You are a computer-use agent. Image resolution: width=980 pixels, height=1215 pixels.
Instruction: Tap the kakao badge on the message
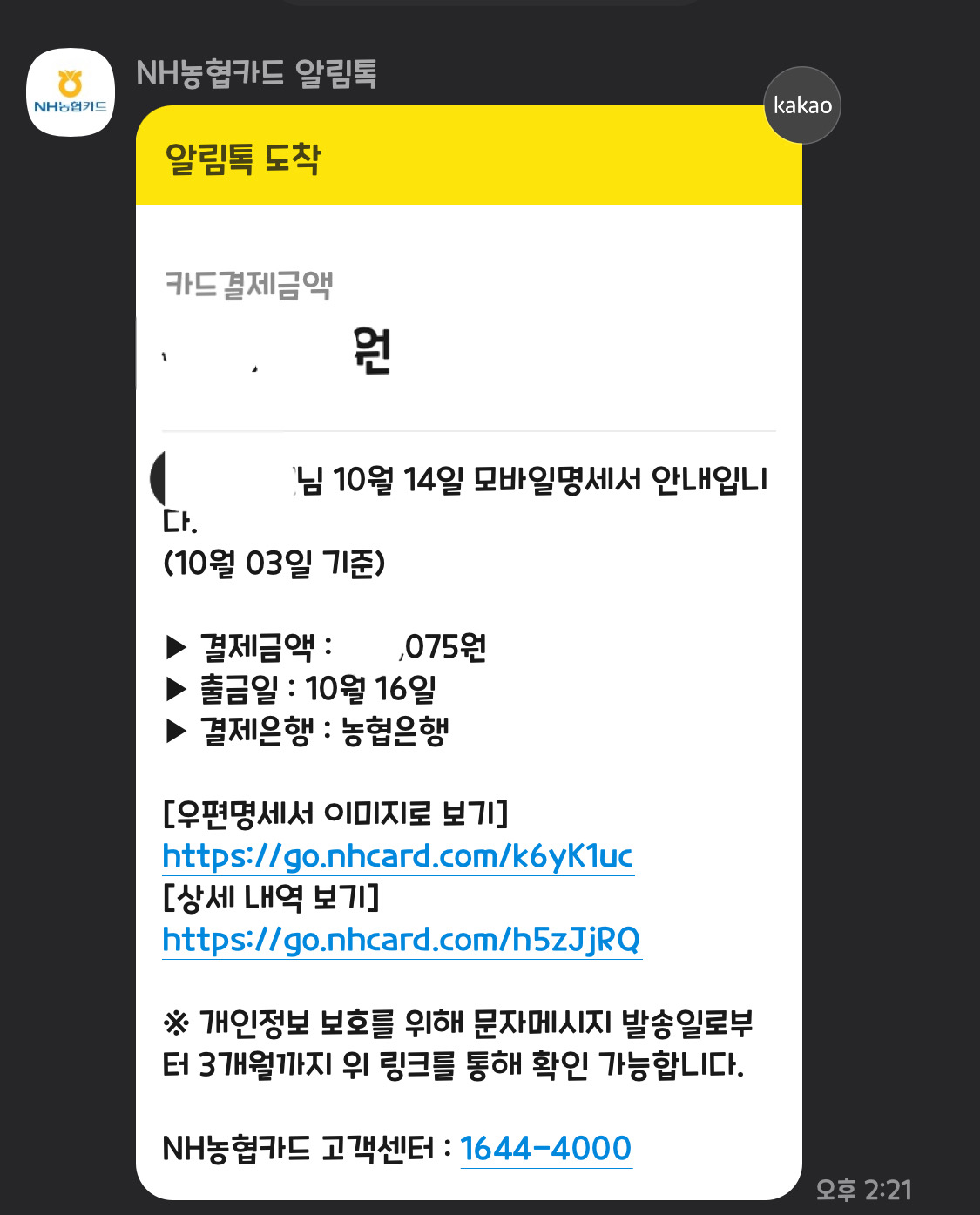[x=802, y=105]
